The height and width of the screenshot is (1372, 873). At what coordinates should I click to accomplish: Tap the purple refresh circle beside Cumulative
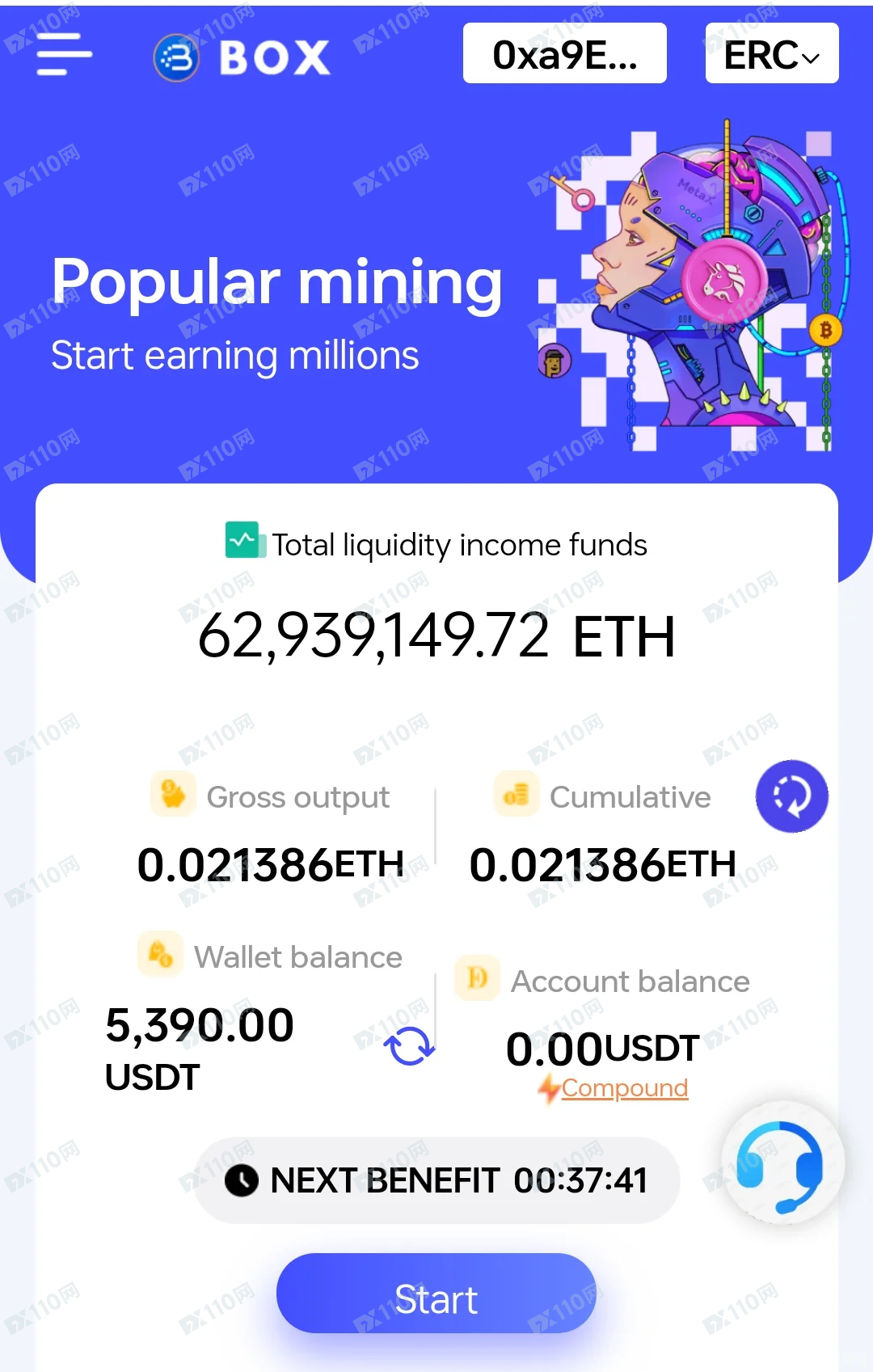(791, 796)
